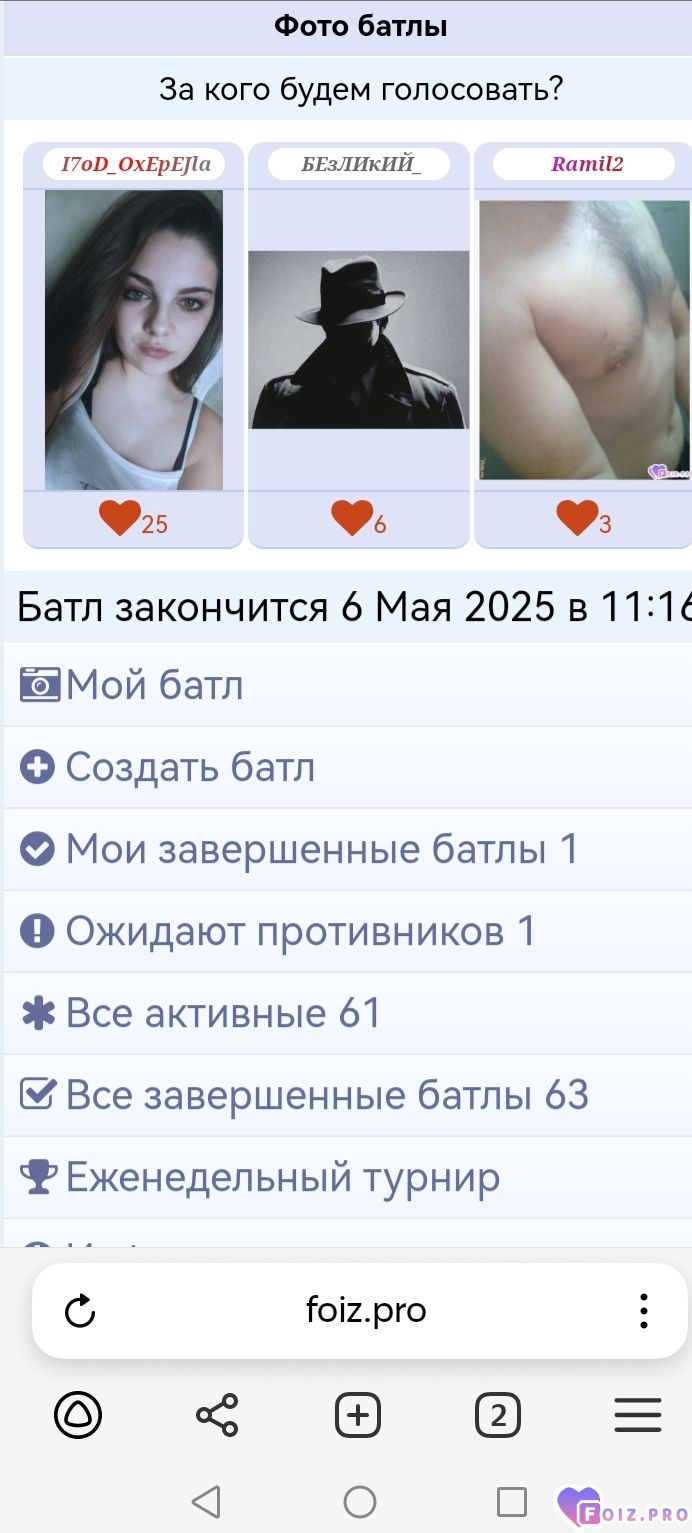
Task: Open Все завершенные батлы
Action: point(346,1096)
